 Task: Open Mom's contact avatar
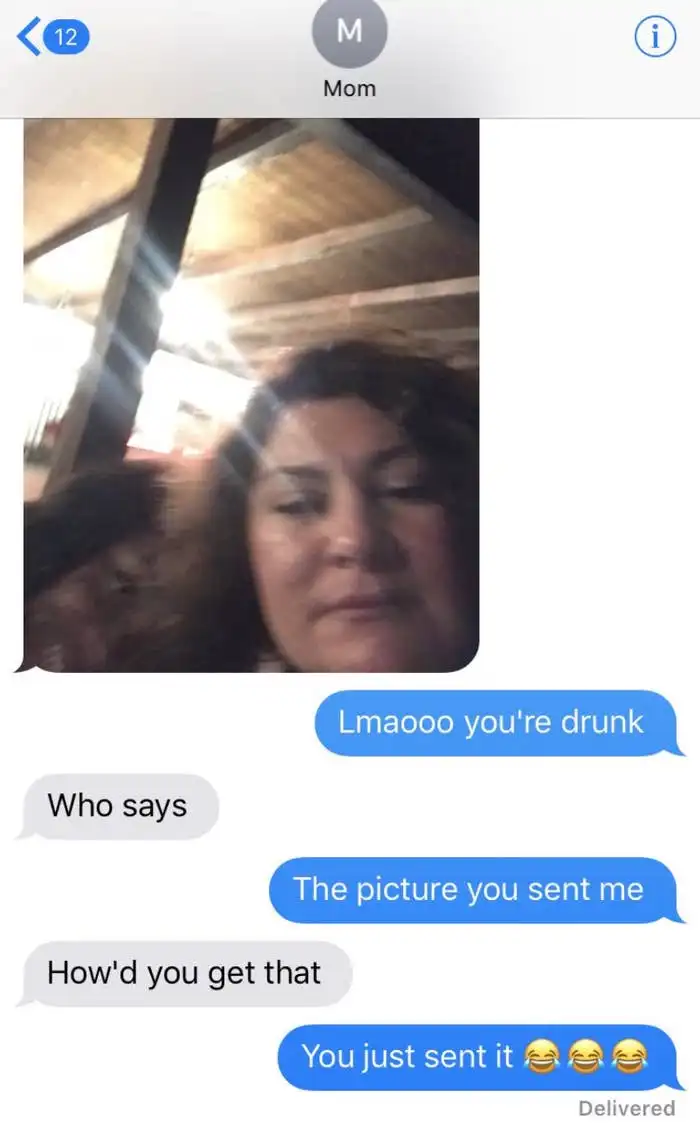(x=349, y=34)
